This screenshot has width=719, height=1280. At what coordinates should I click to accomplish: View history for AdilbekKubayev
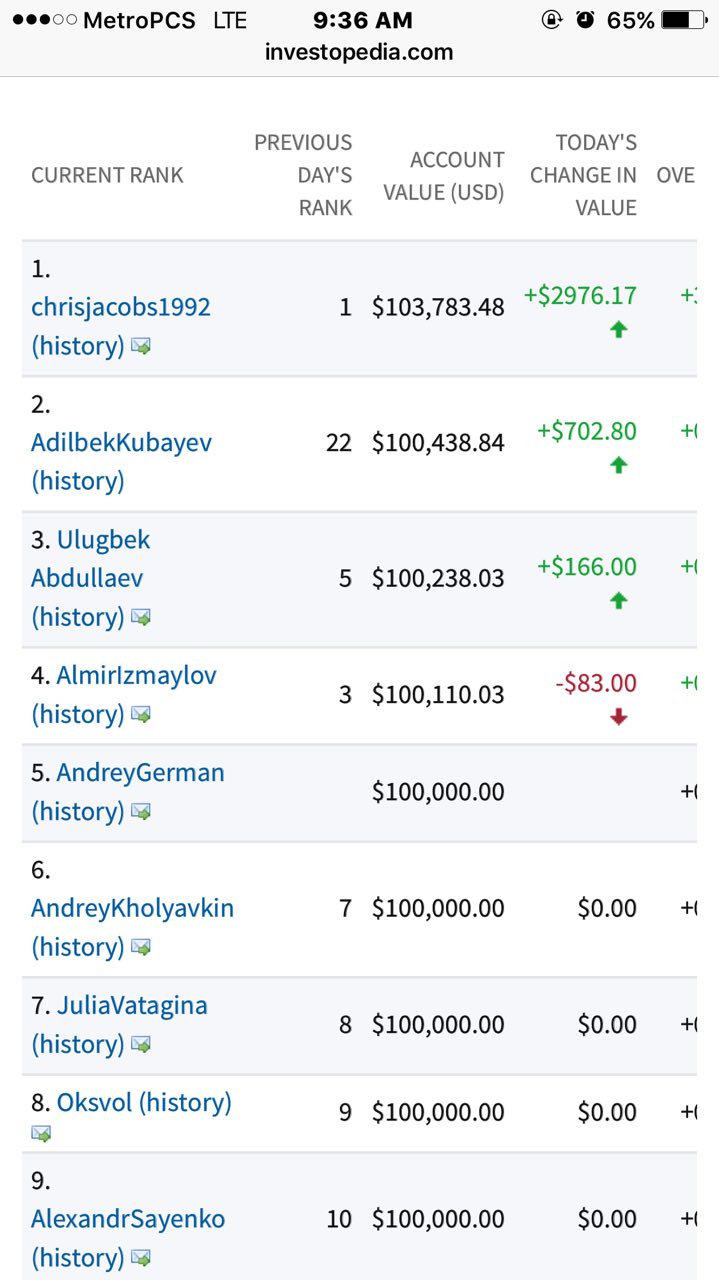click(x=78, y=481)
